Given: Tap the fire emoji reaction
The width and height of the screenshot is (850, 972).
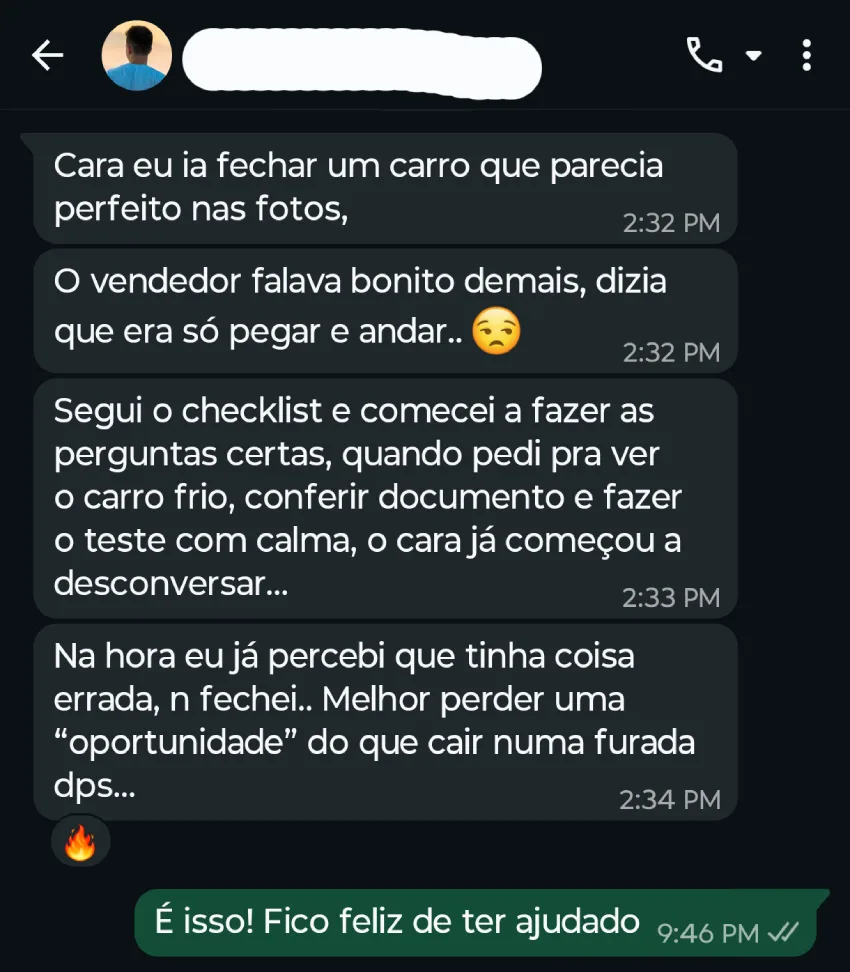Looking at the screenshot, I should pos(79,841).
